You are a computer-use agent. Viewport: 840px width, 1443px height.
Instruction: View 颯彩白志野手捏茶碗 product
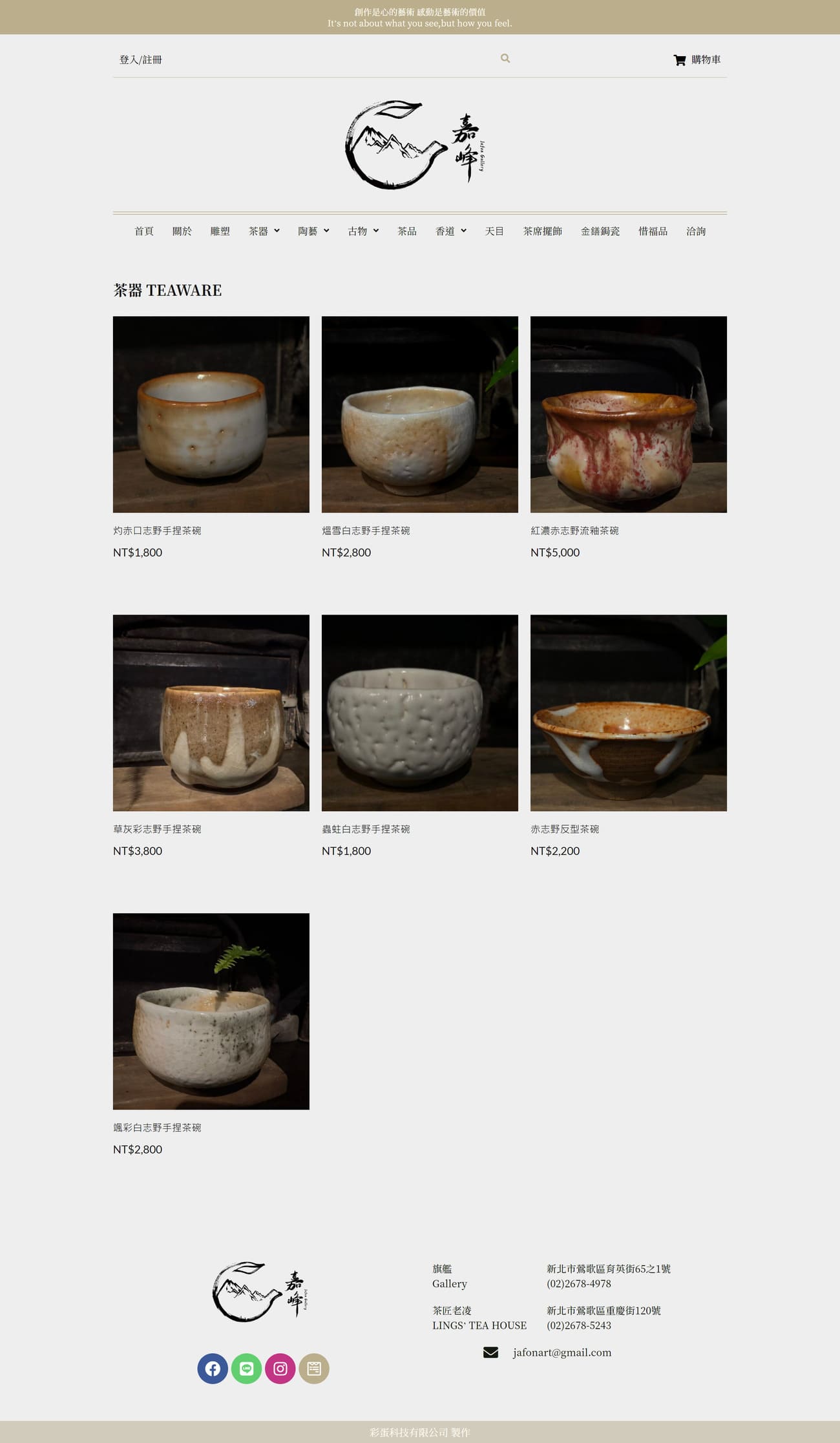pyautogui.click(x=211, y=1011)
